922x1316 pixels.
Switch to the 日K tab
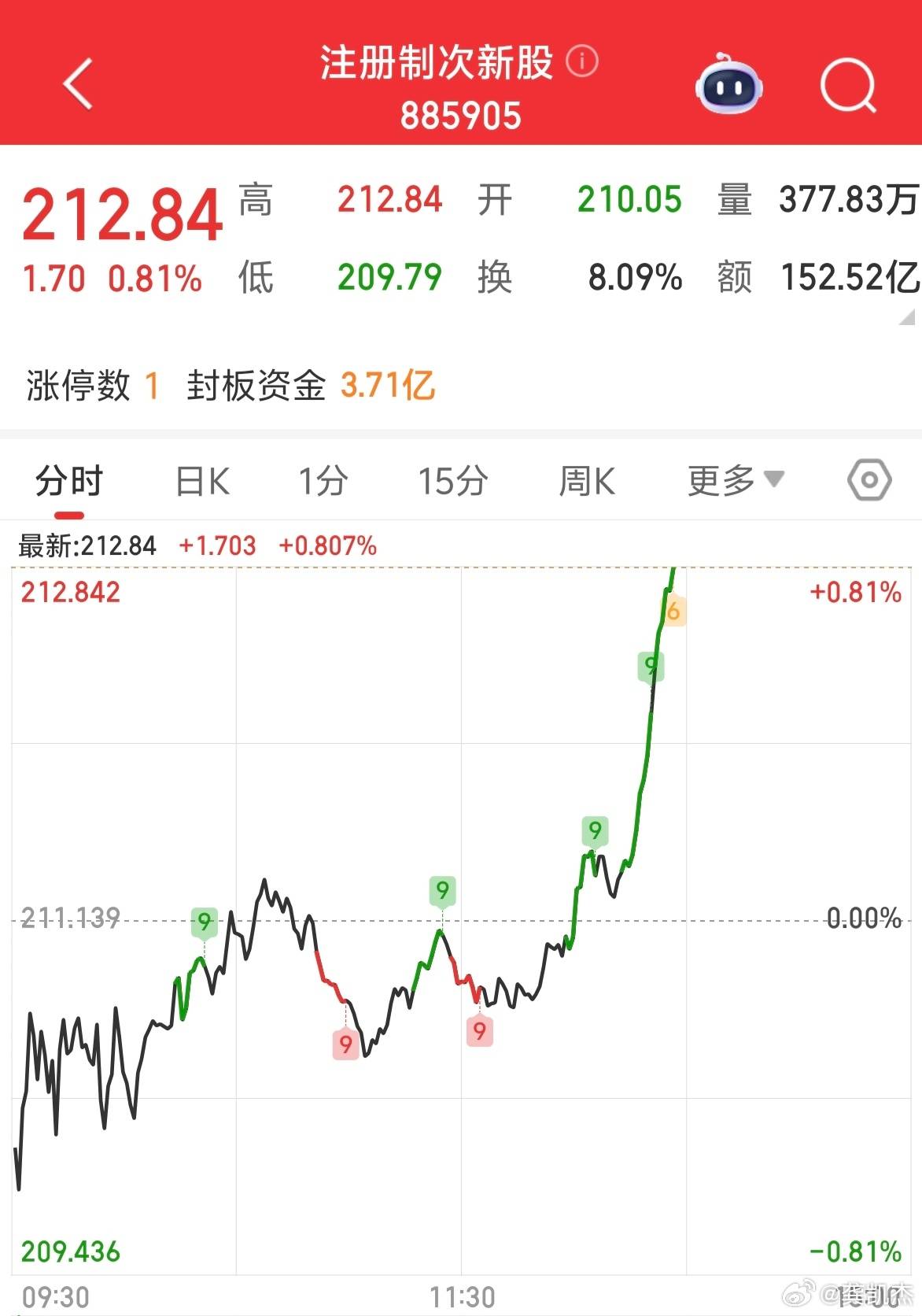coord(201,479)
